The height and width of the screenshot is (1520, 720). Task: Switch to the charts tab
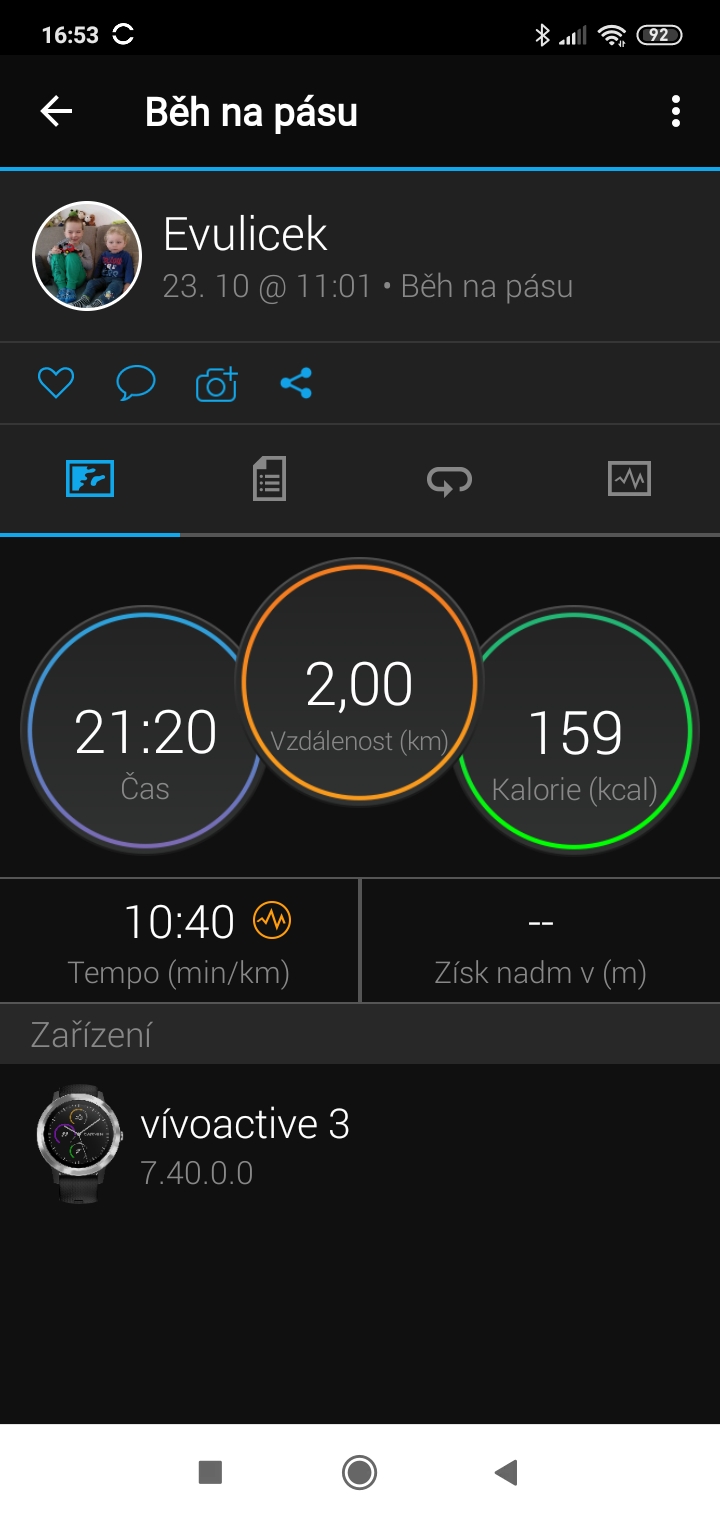click(629, 479)
